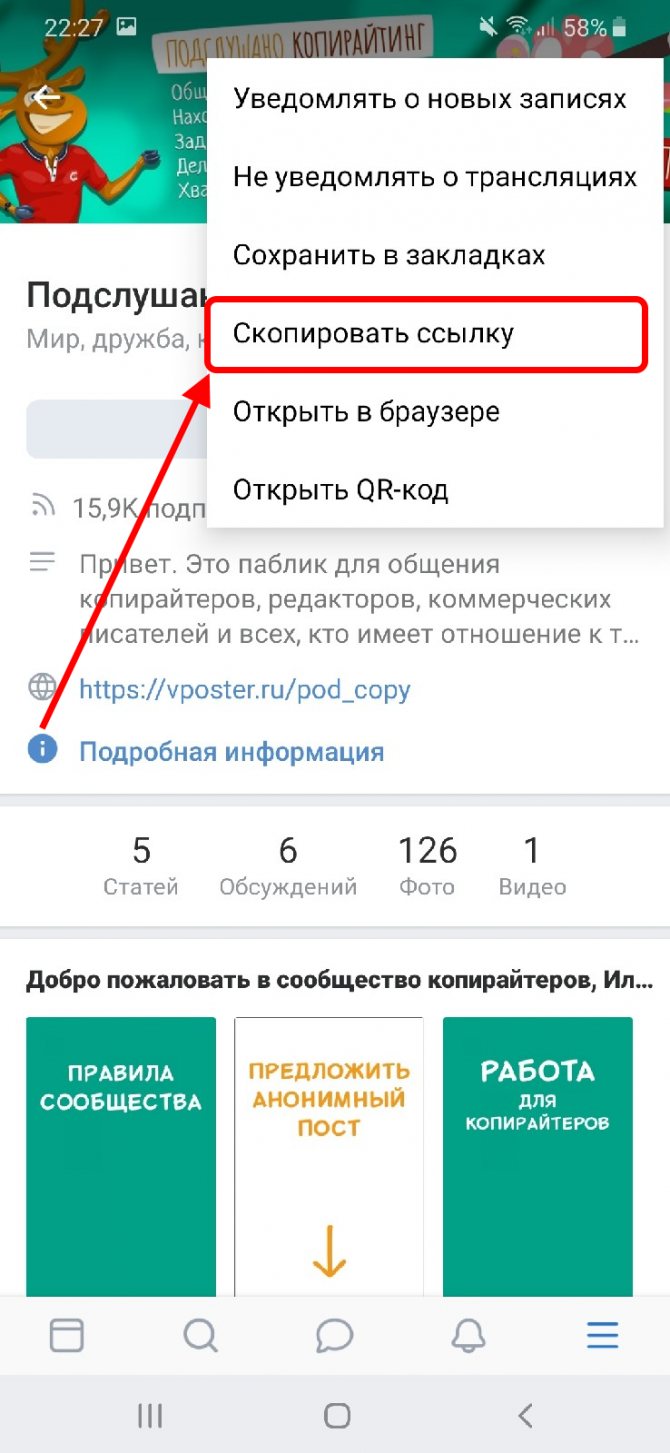The height and width of the screenshot is (1453, 670).
Task: Switch to the news feed tab
Action: point(67,1335)
